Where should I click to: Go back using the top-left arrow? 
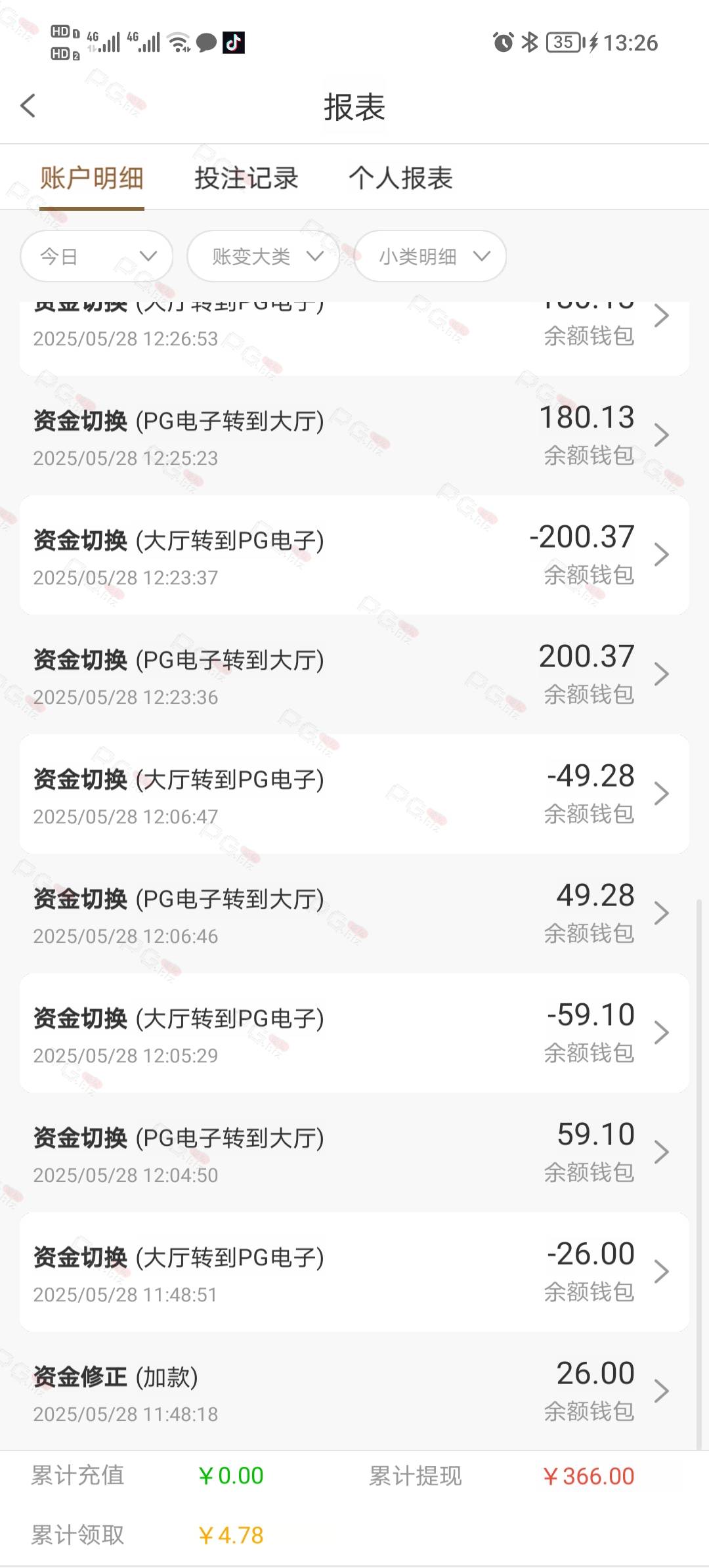28,106
